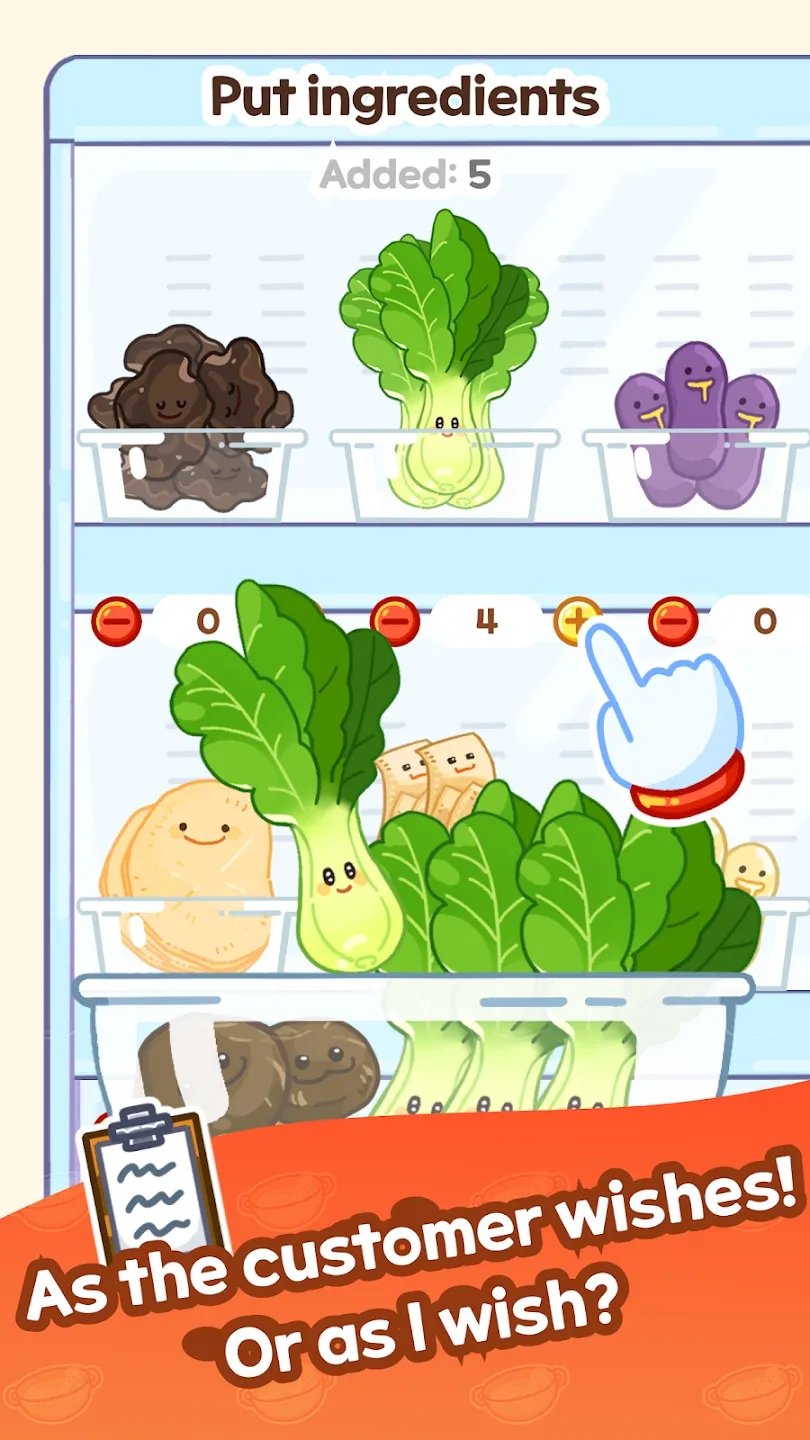Tap the minus button next to the count 4
Image resolution: width=810 pixels, height=1440 pixels.
pyautogui.click(x=395, y=620)
